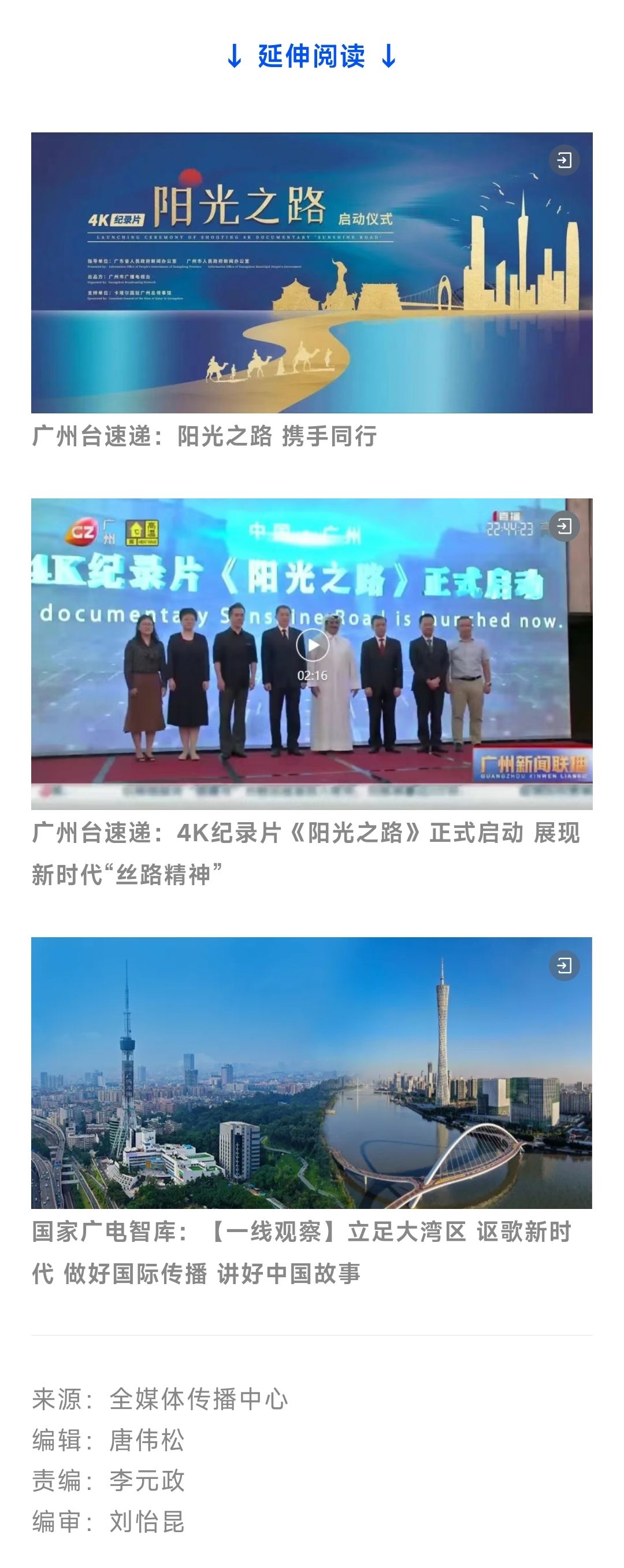Tap the open-link icon on the 广州新闻联播 video
This screenshot has width=624, height=1568.
point(564,527)
